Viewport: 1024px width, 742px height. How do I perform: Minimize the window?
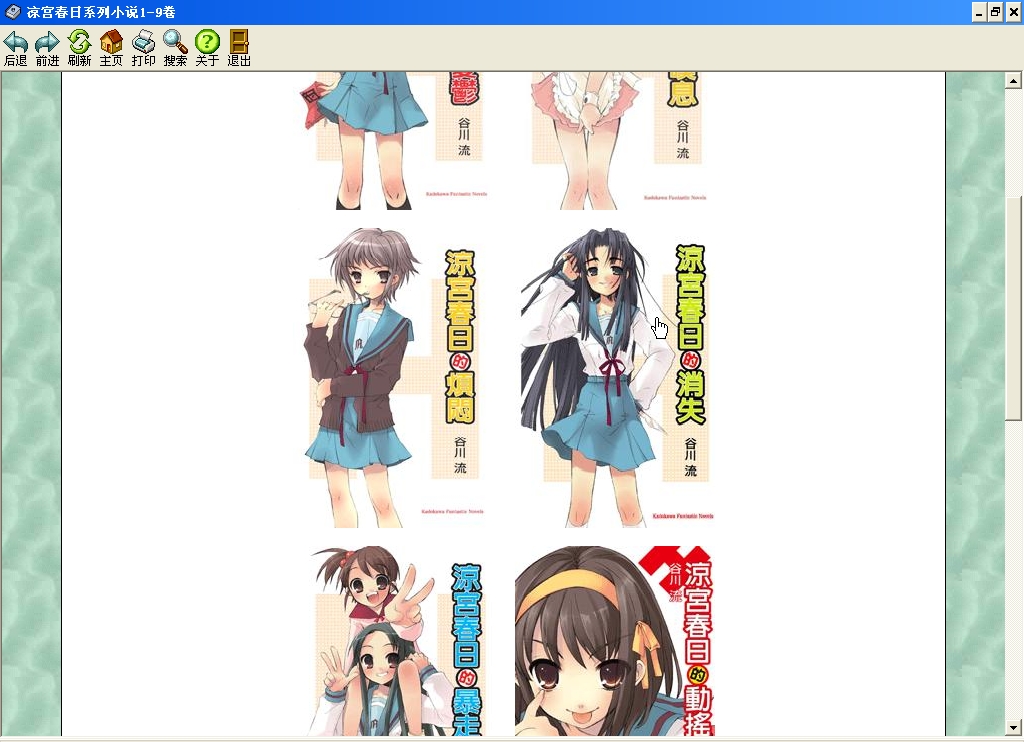coord(979,12)
